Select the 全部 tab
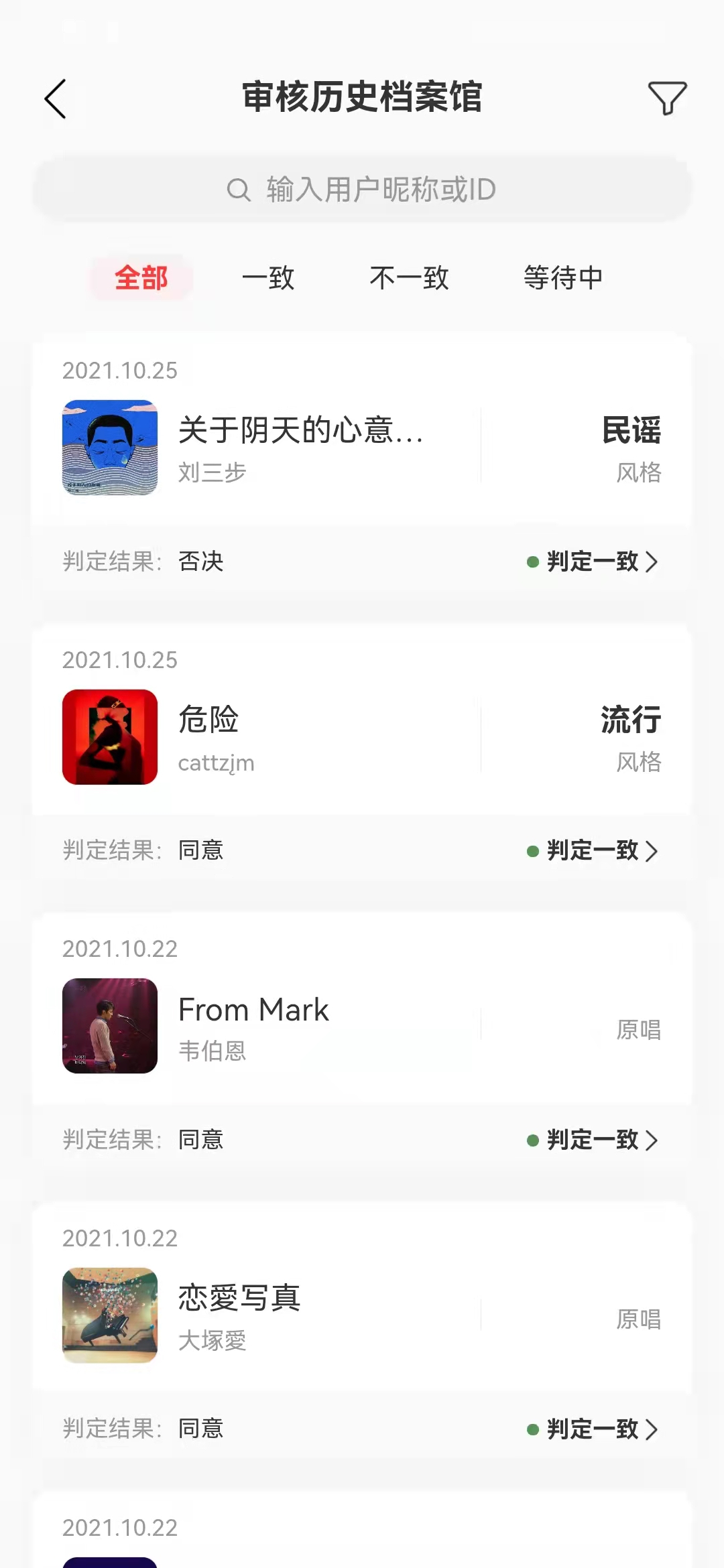The image size is (724, 1568). pos(141,278)
